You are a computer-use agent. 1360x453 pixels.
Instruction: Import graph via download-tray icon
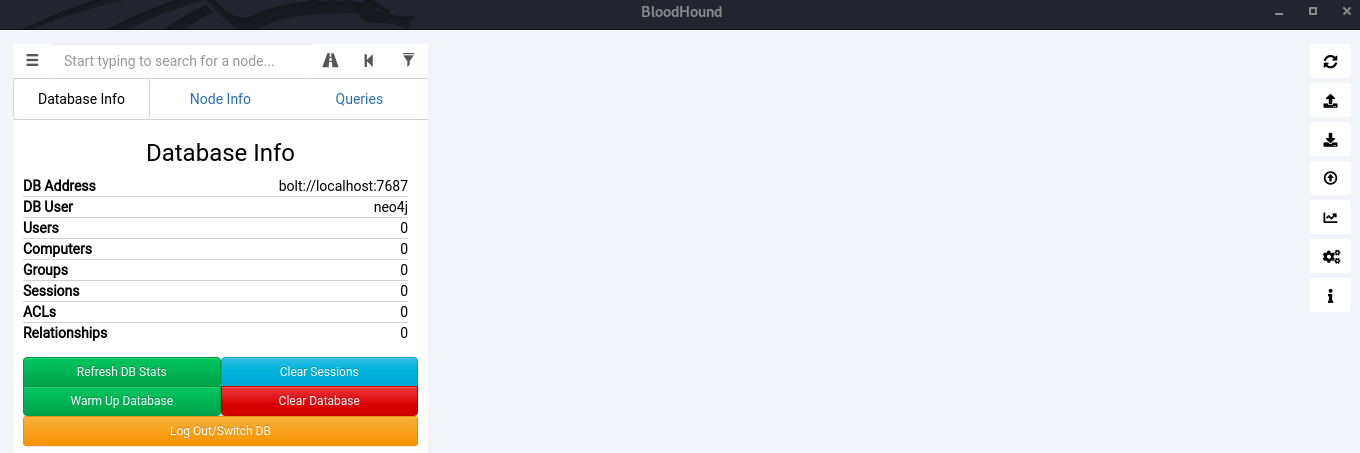pos(1330,139)
